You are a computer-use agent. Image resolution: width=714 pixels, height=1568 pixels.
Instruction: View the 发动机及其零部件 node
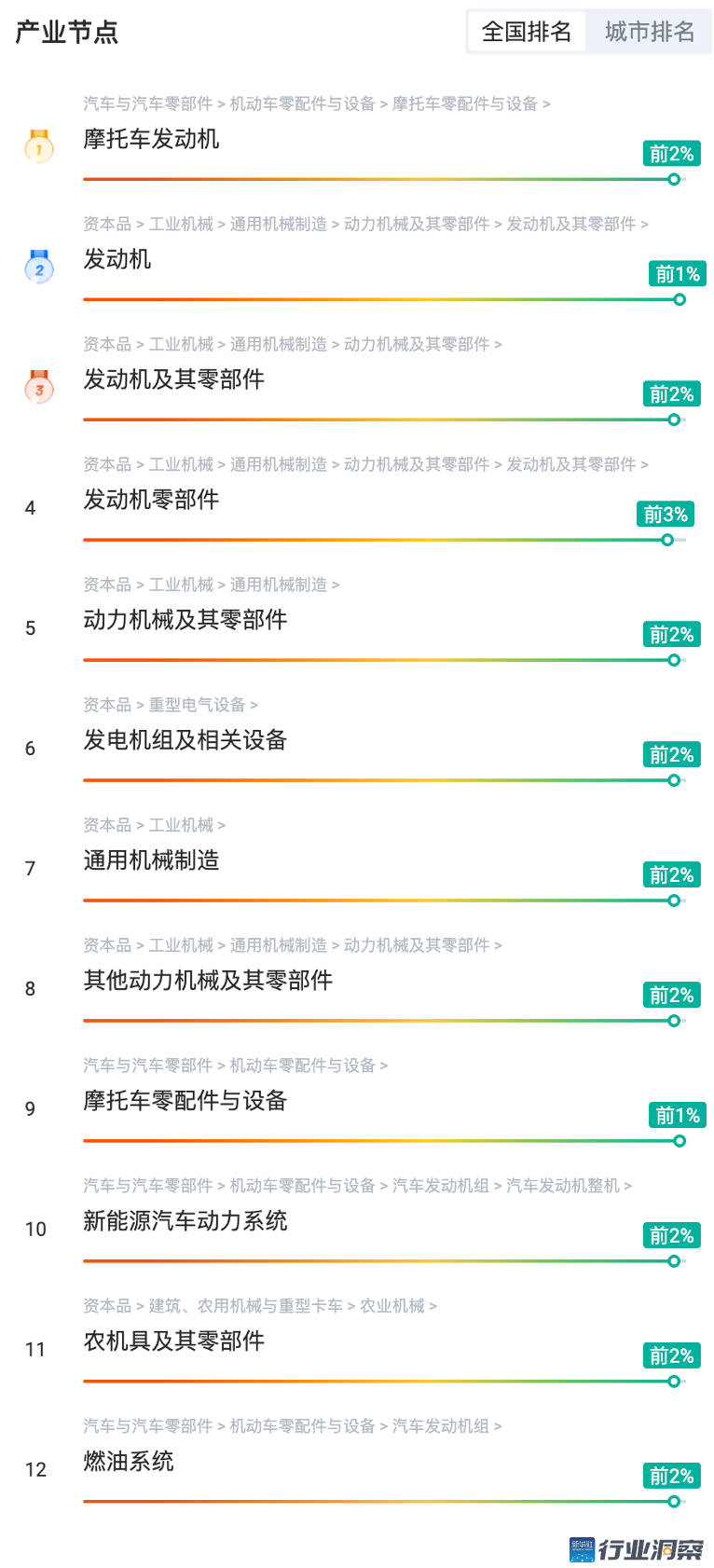pyautogui.click(x=173, y=379)
